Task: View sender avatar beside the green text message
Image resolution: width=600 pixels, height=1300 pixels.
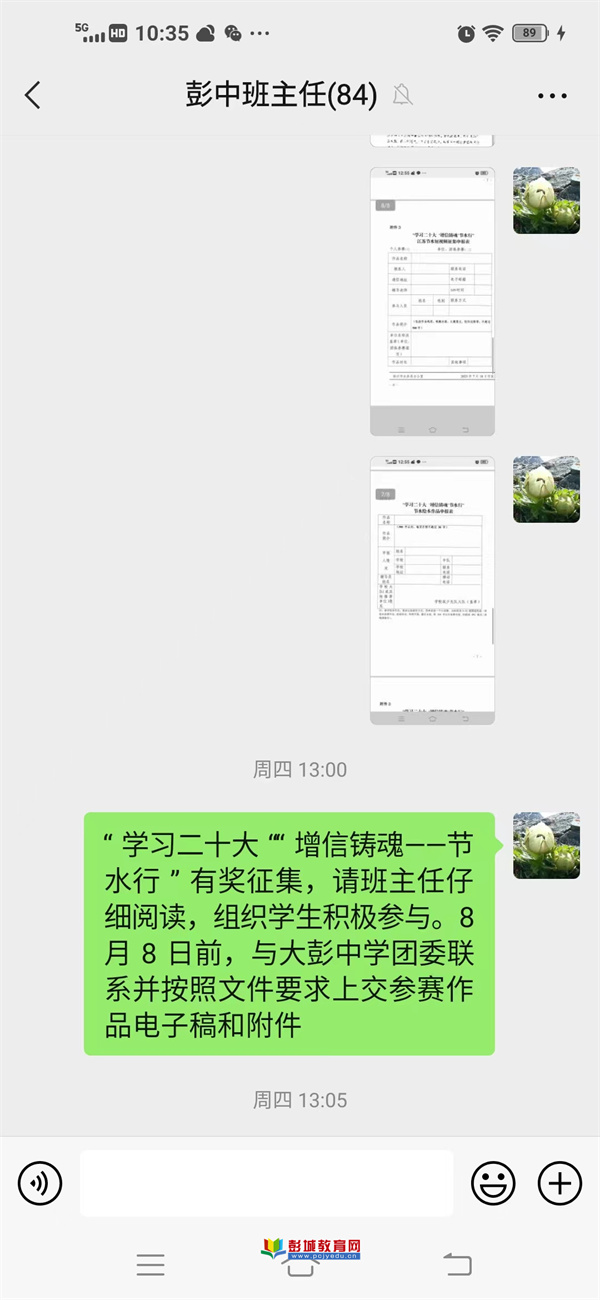Action: point(546,845)
